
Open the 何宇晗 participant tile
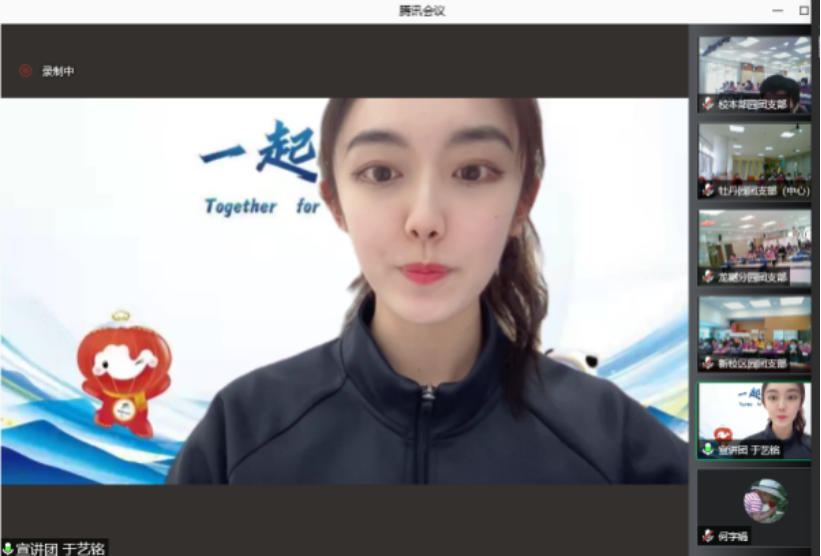click(754, 506)
